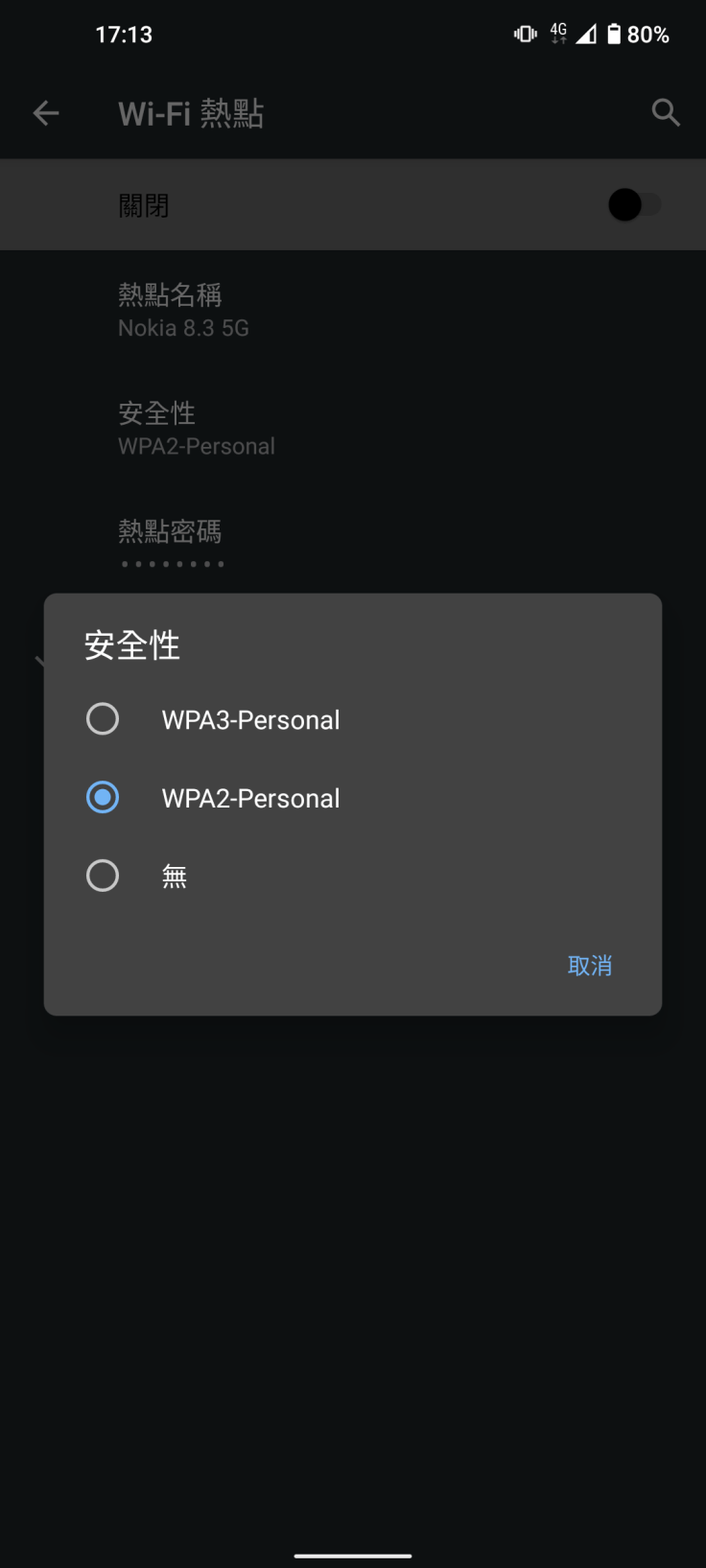The image size is (706, 1568).
Task: Select WPA3-Personal security option
Action: coord(103,719)
